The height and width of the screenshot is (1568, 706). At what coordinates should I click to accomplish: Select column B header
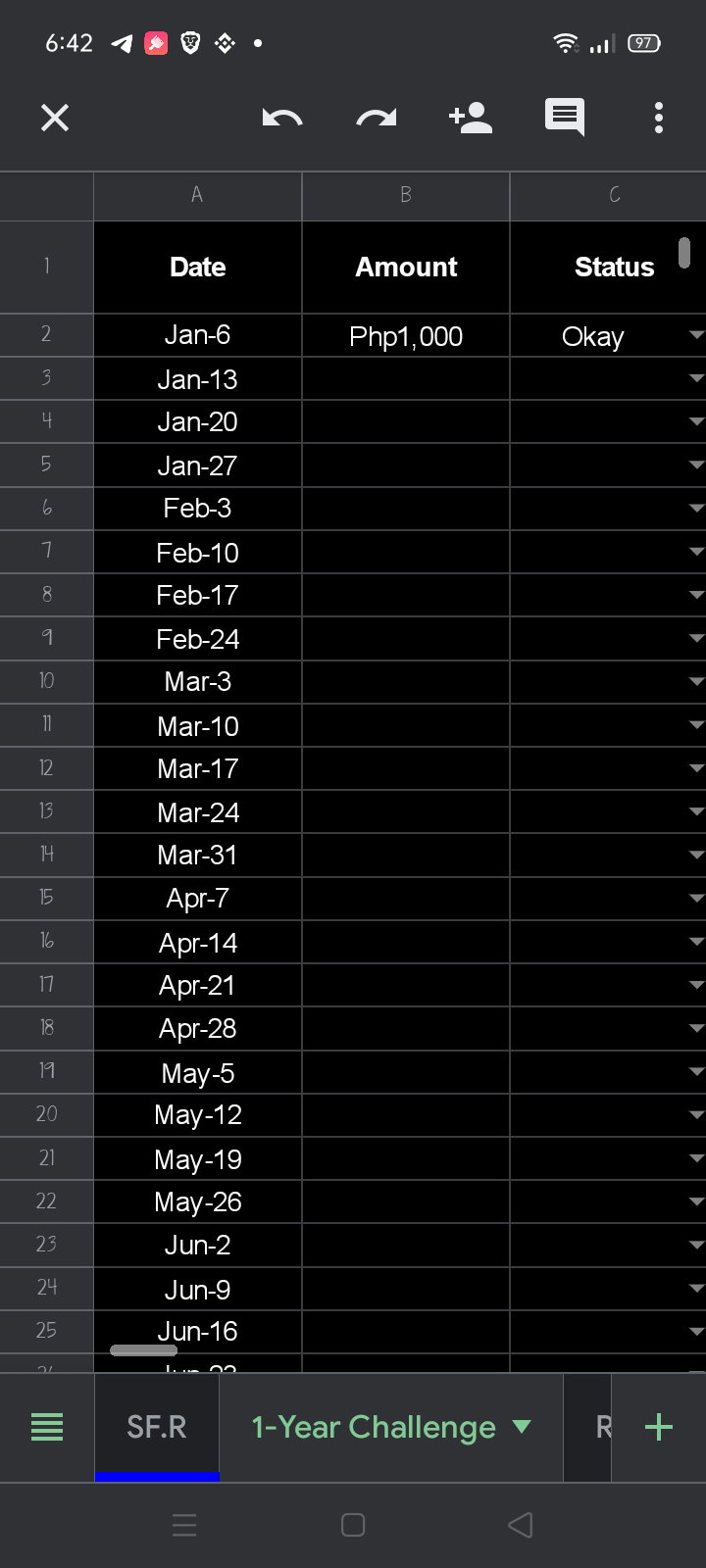click(406, 195)
